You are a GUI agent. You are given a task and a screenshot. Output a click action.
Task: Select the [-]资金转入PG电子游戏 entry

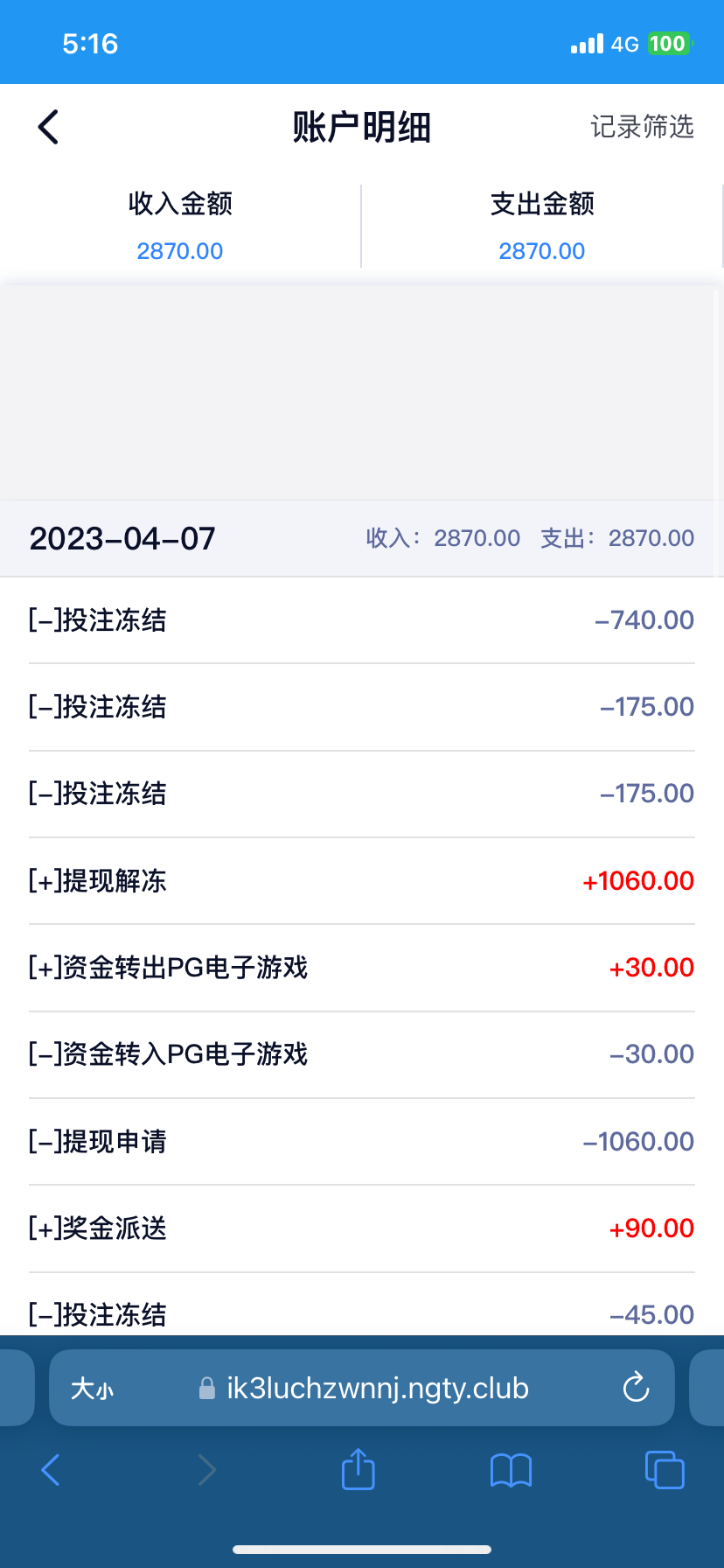362,1053
